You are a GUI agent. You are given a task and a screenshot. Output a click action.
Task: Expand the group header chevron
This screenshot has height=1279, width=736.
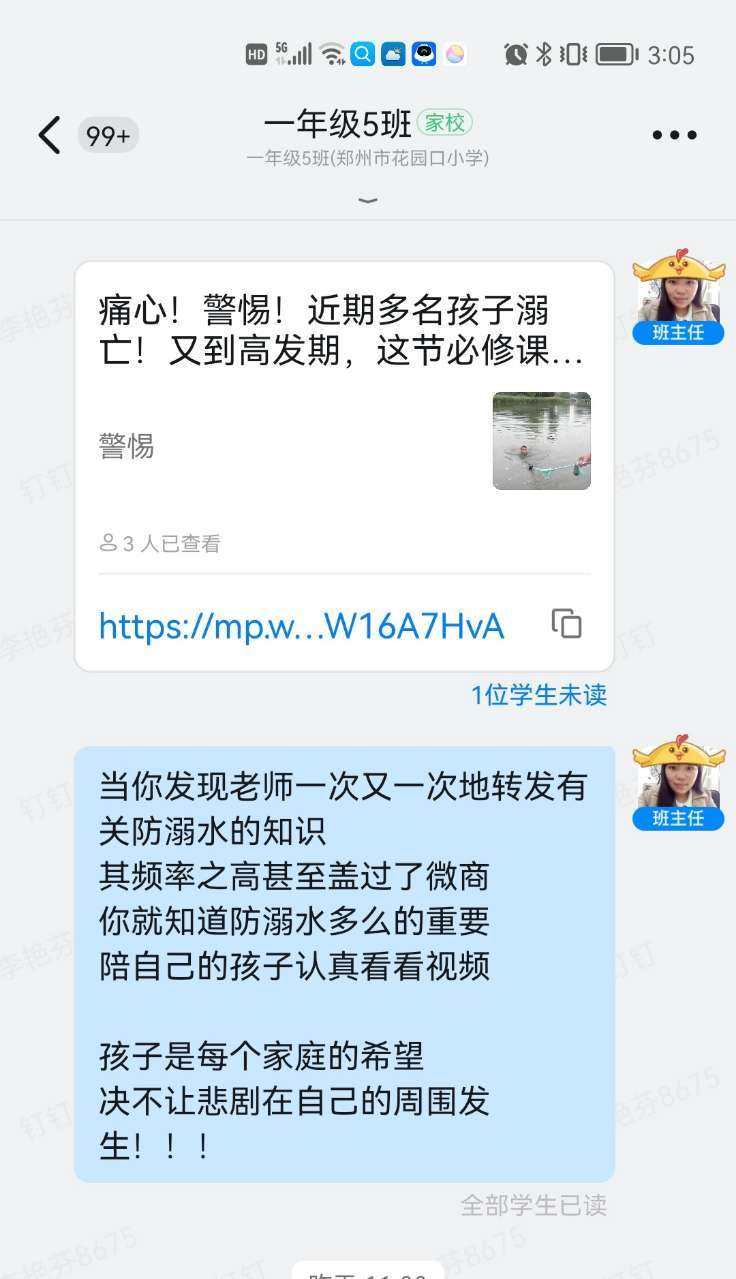pyautogui.click(x=368, y=200)
